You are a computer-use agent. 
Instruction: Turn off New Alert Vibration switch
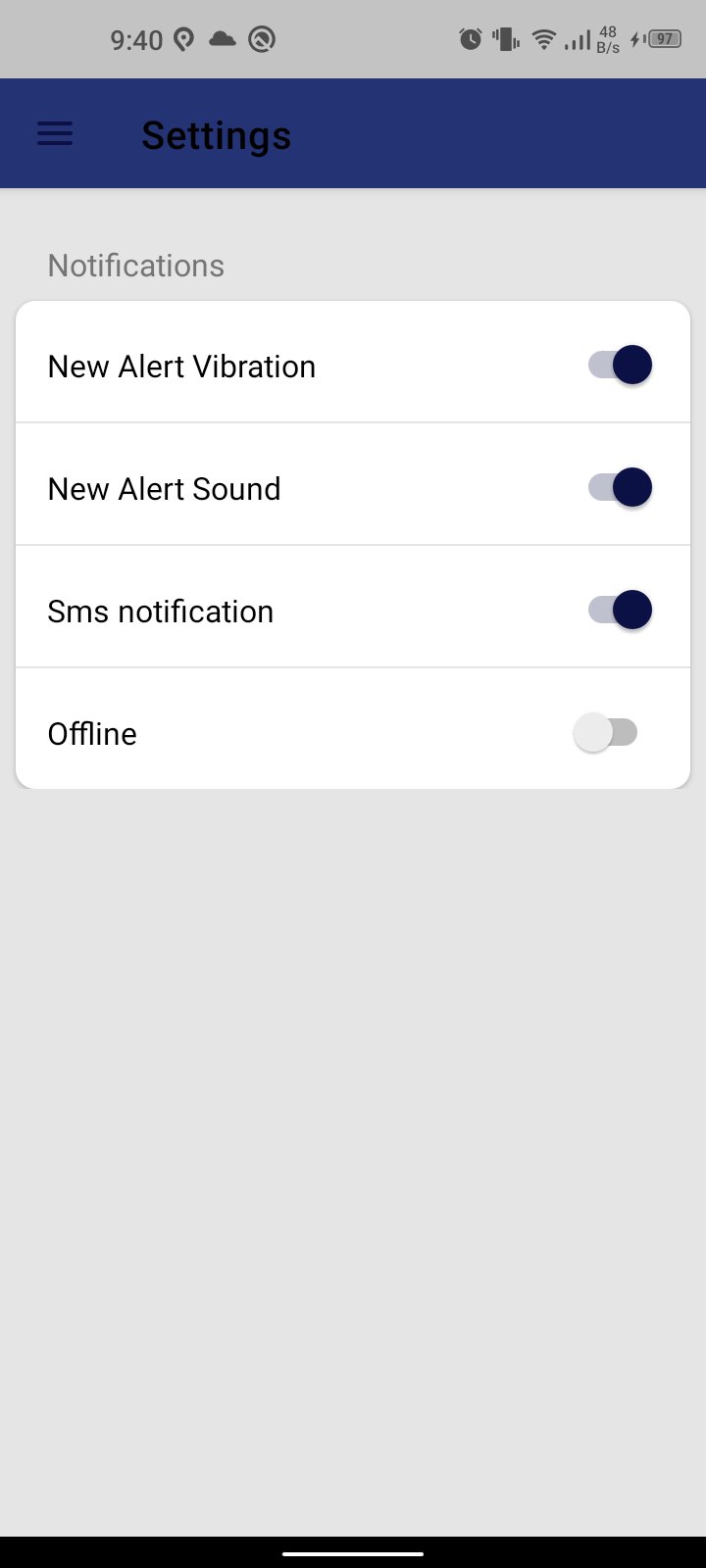coord(620,366)
